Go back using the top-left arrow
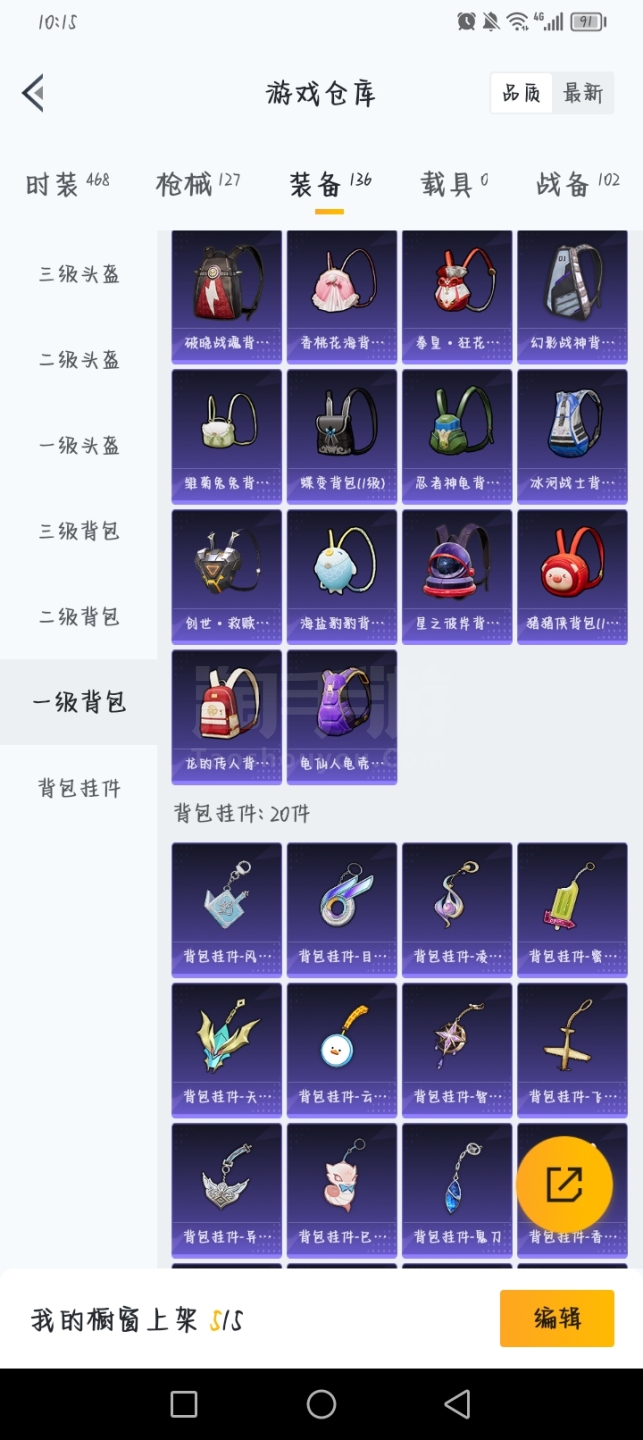Screen dimensions: 643x1440 [33, 93]
